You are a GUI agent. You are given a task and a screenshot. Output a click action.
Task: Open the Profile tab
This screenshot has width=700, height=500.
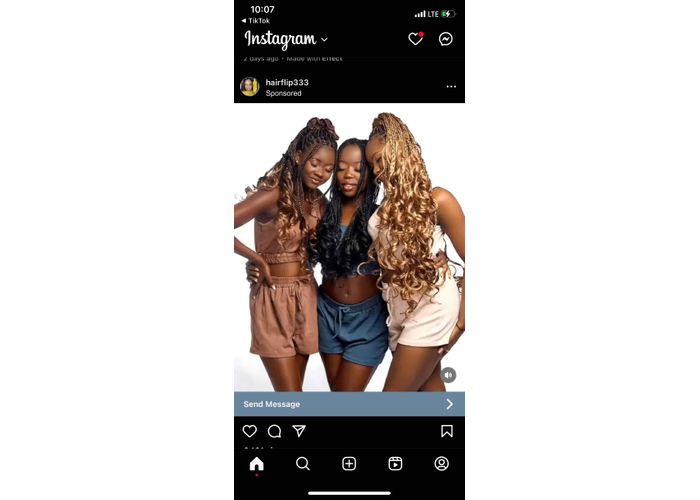tap(441, 463)
